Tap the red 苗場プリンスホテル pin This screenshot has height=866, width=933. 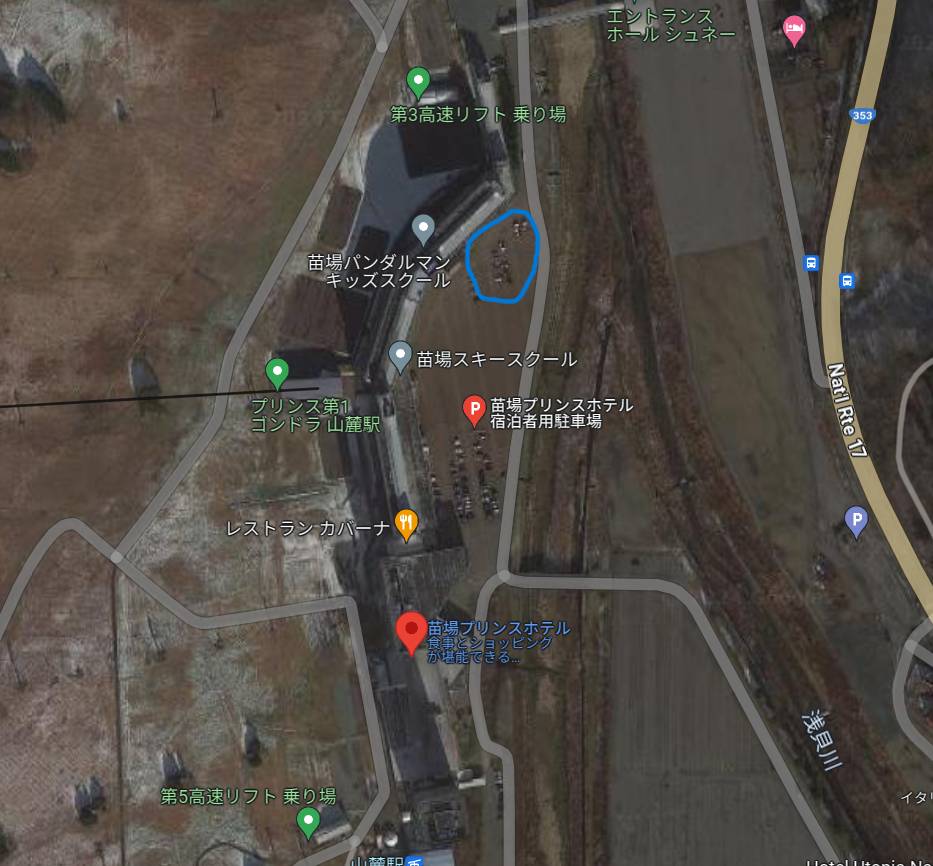411,632
